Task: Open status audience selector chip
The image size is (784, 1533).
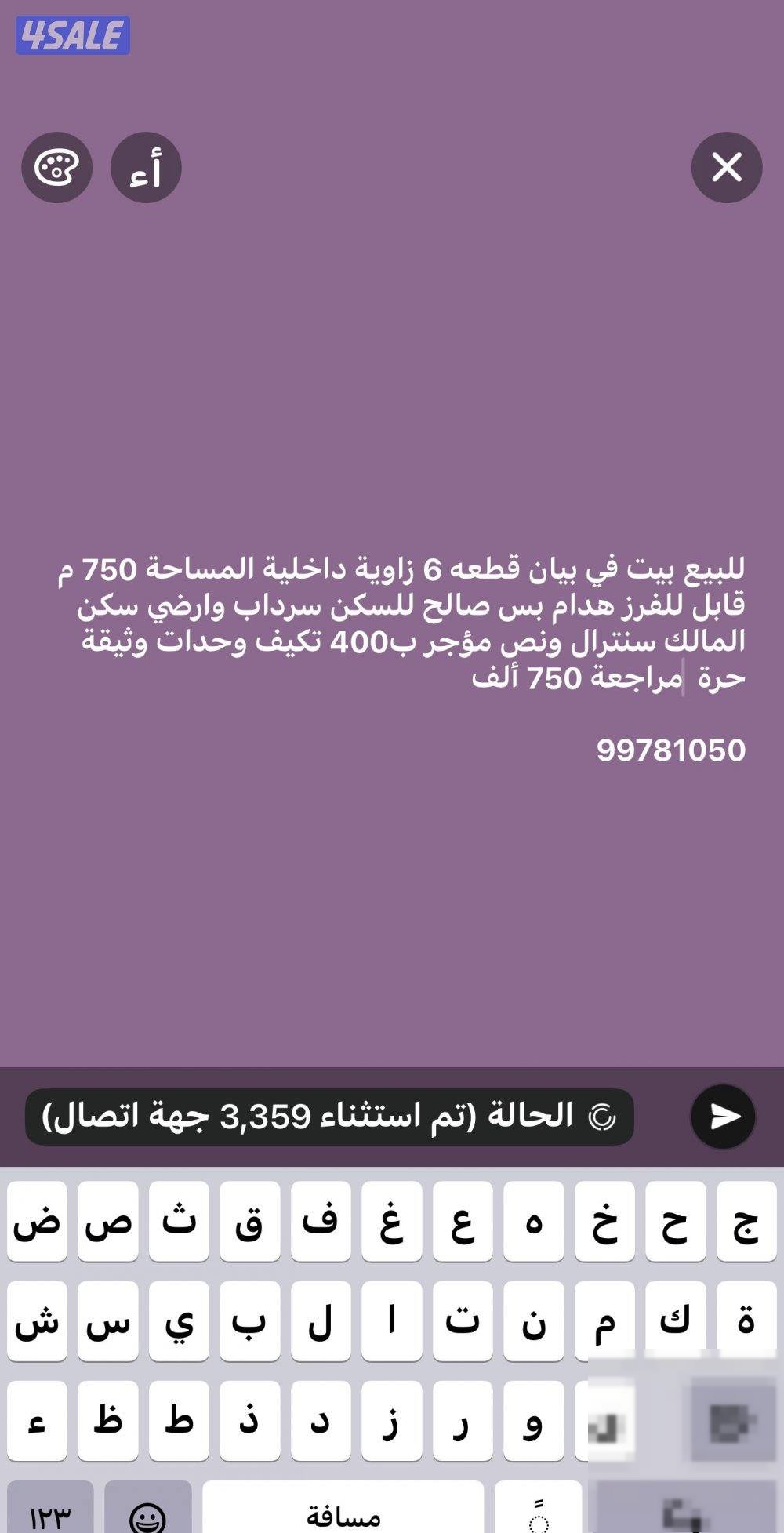Action: tap(329, 1116)
